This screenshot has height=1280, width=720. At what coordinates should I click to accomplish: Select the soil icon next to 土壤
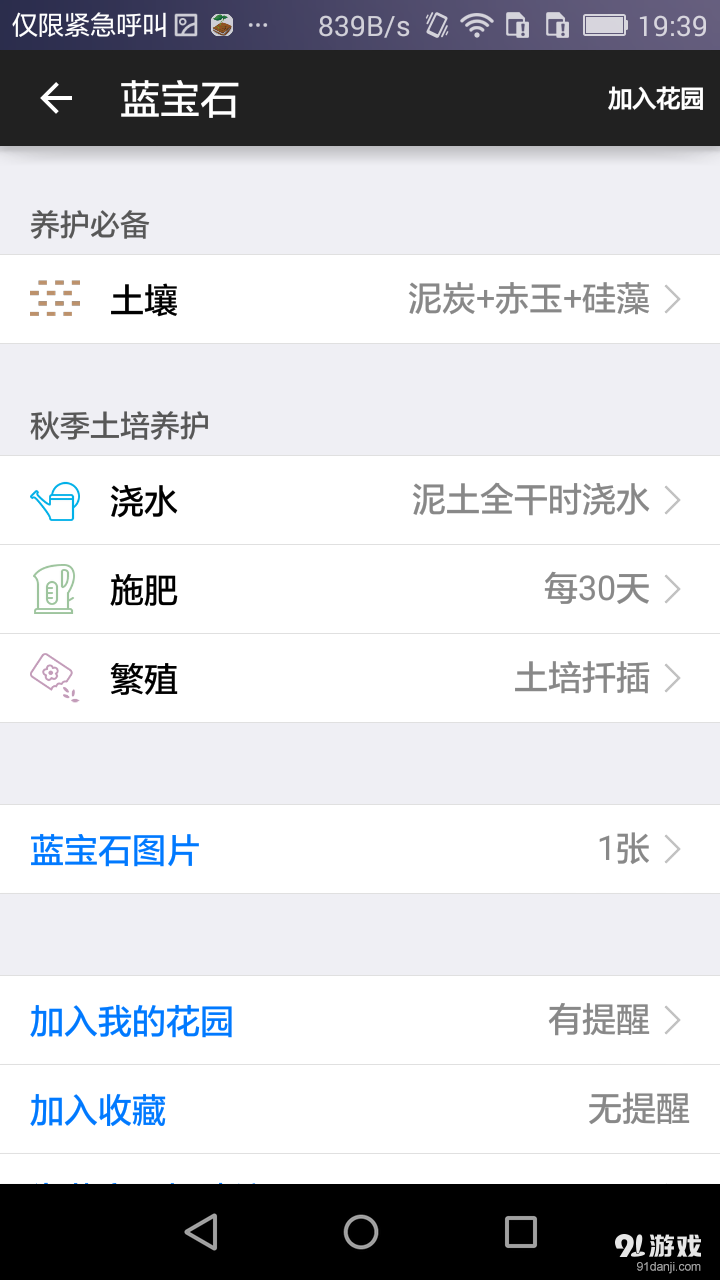coord(55,299)
